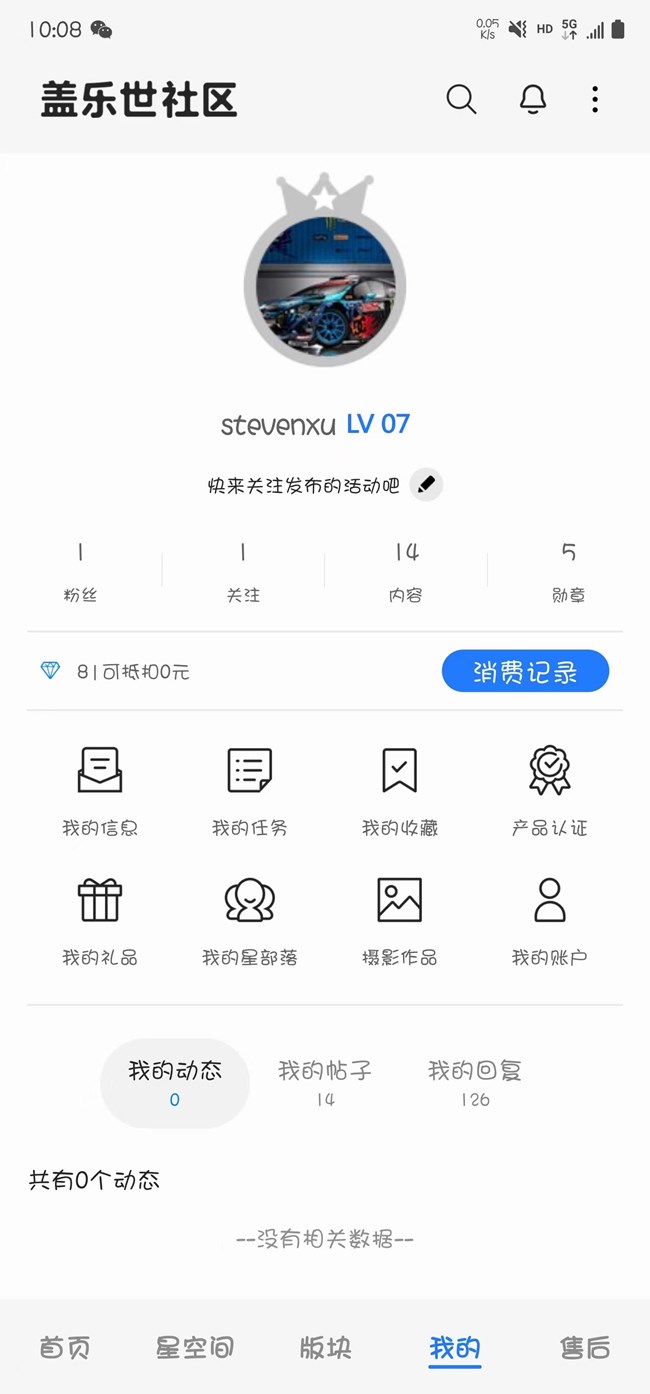Viewport: 650px width, 1394px height.
Task: Open 消费记录 spending records
Action: pos(525,671)
